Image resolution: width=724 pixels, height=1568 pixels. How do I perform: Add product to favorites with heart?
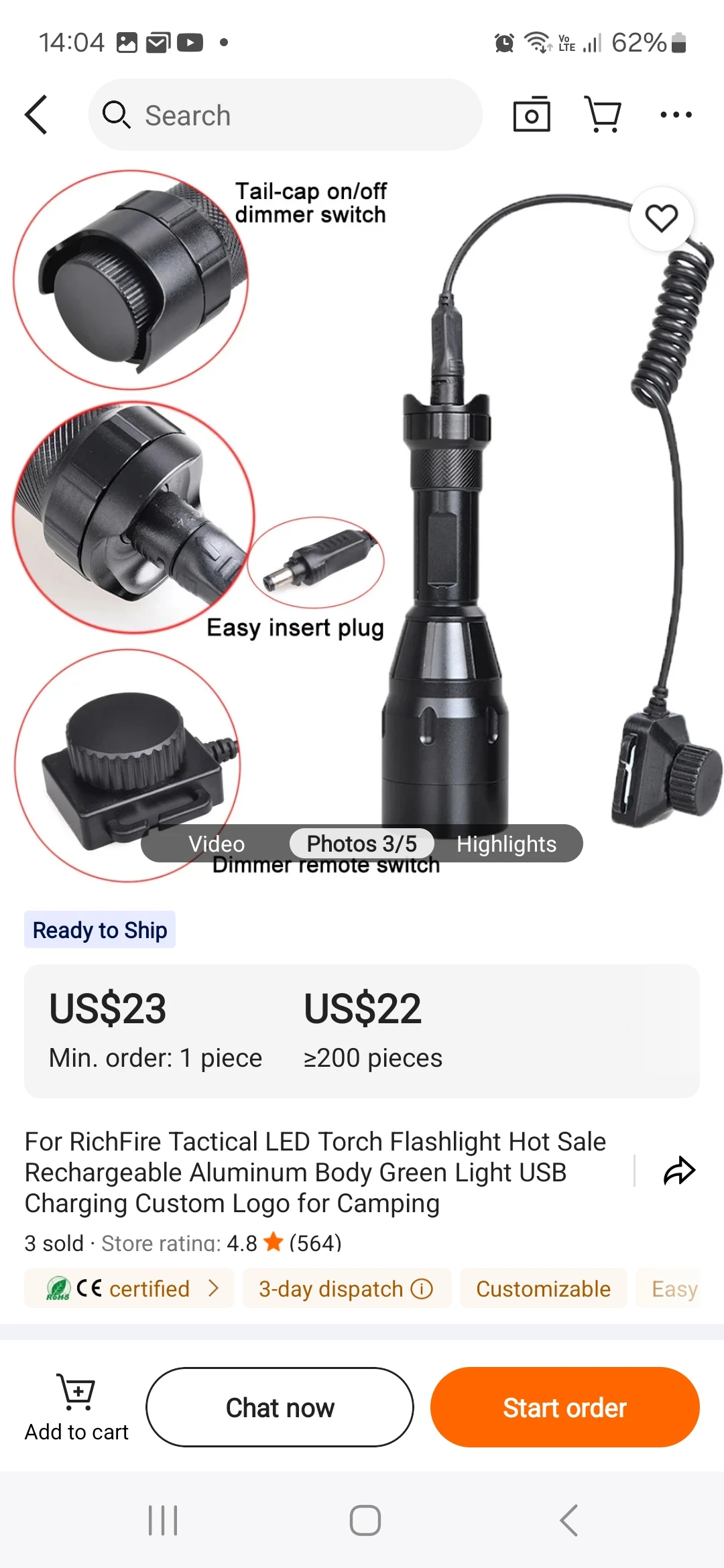pyautogui.click(x=662, y=218)
